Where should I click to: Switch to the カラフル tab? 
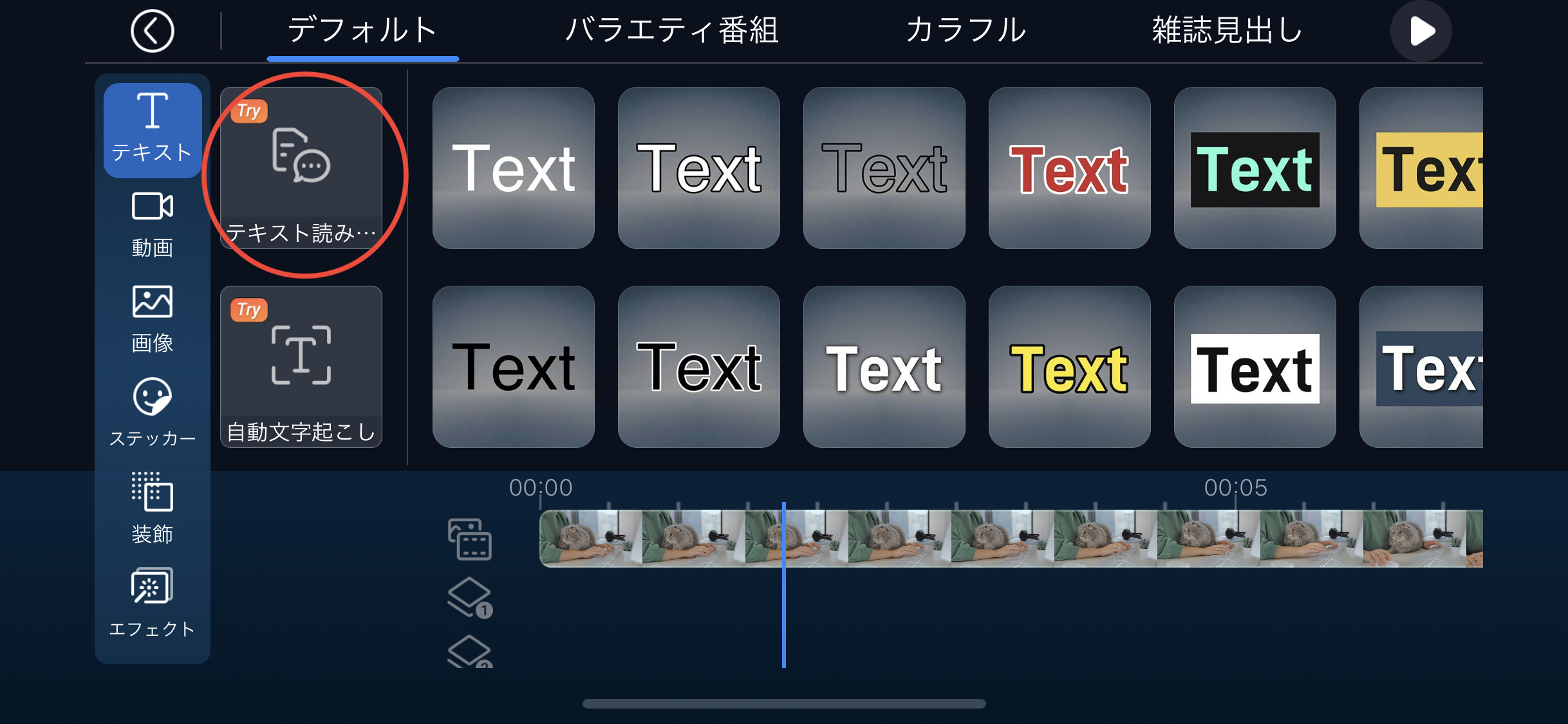pyautogui.click(x=965, y=30)
